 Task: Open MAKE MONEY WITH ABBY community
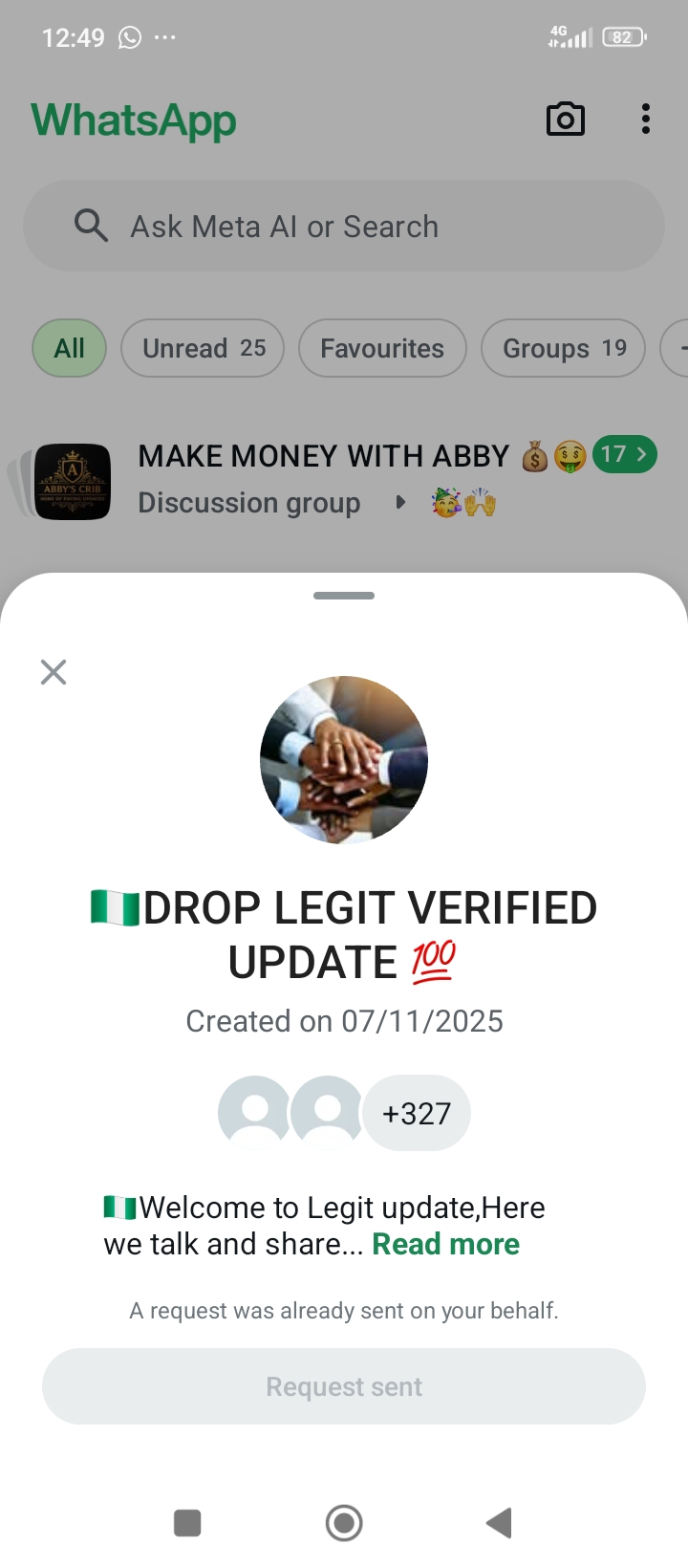click(325, 478)
